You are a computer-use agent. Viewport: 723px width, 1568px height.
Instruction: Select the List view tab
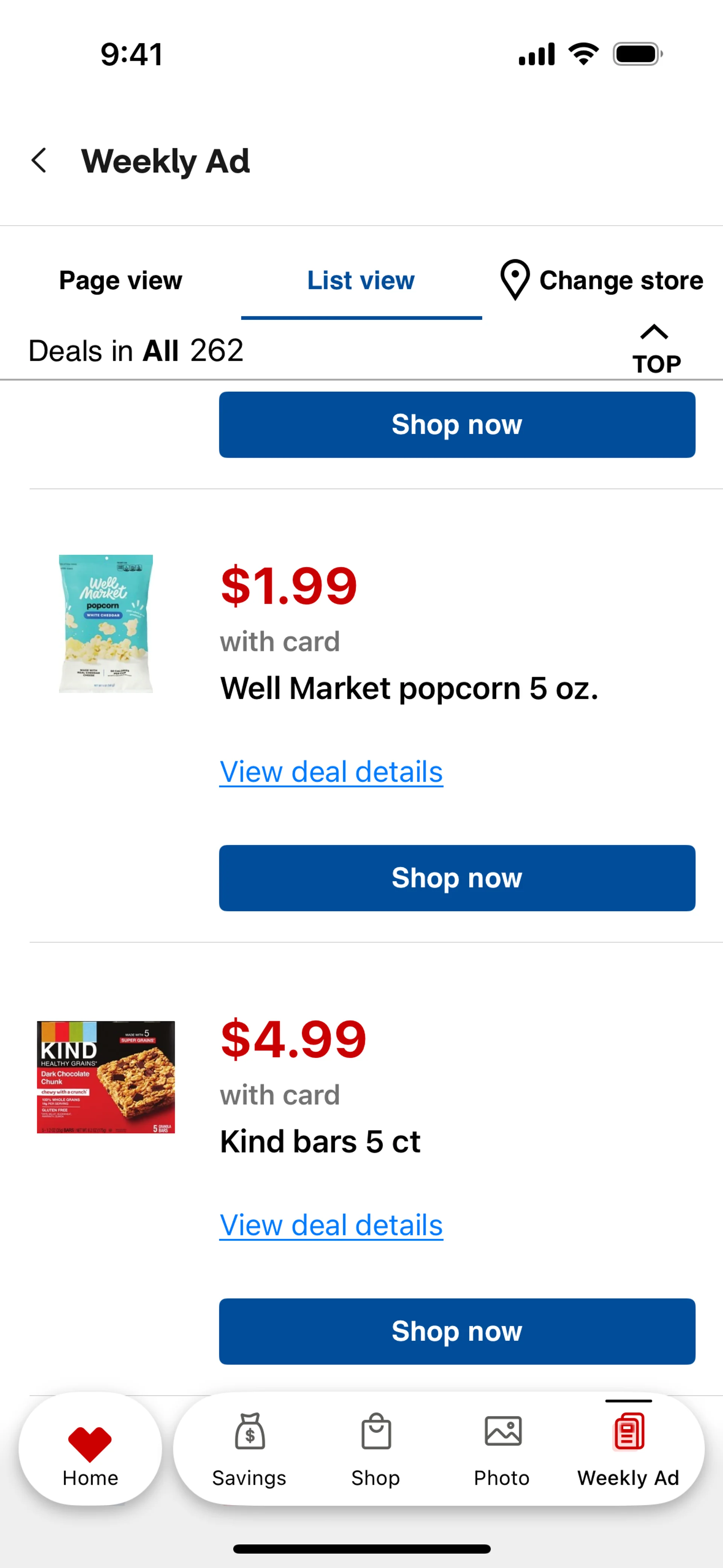[x=361, y=281]
